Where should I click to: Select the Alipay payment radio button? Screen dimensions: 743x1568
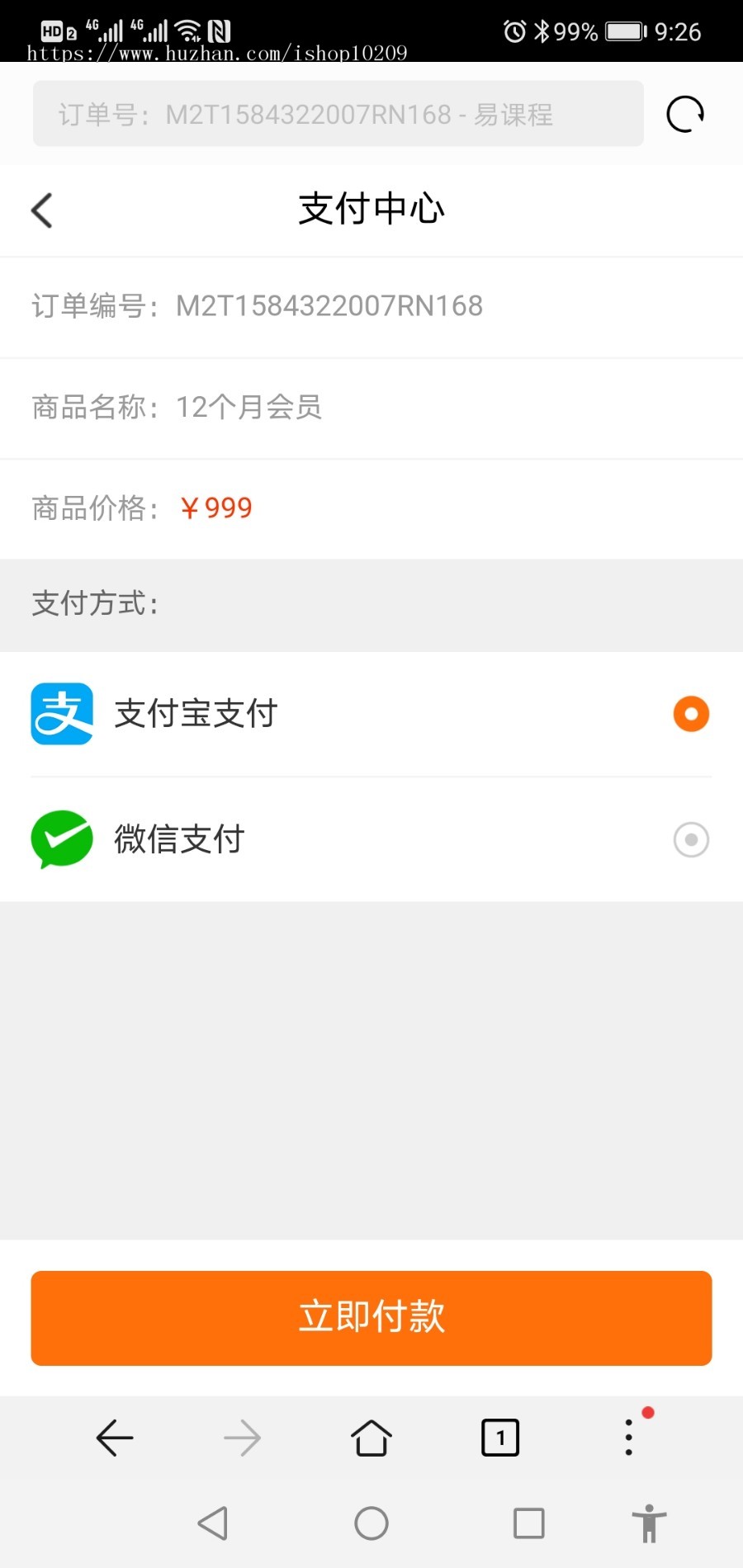click(690, 713)
